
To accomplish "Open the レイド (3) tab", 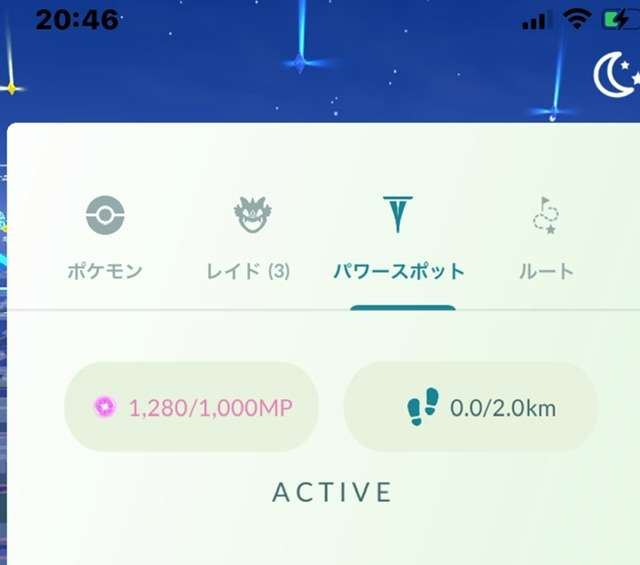I will (x=247, y=238).
